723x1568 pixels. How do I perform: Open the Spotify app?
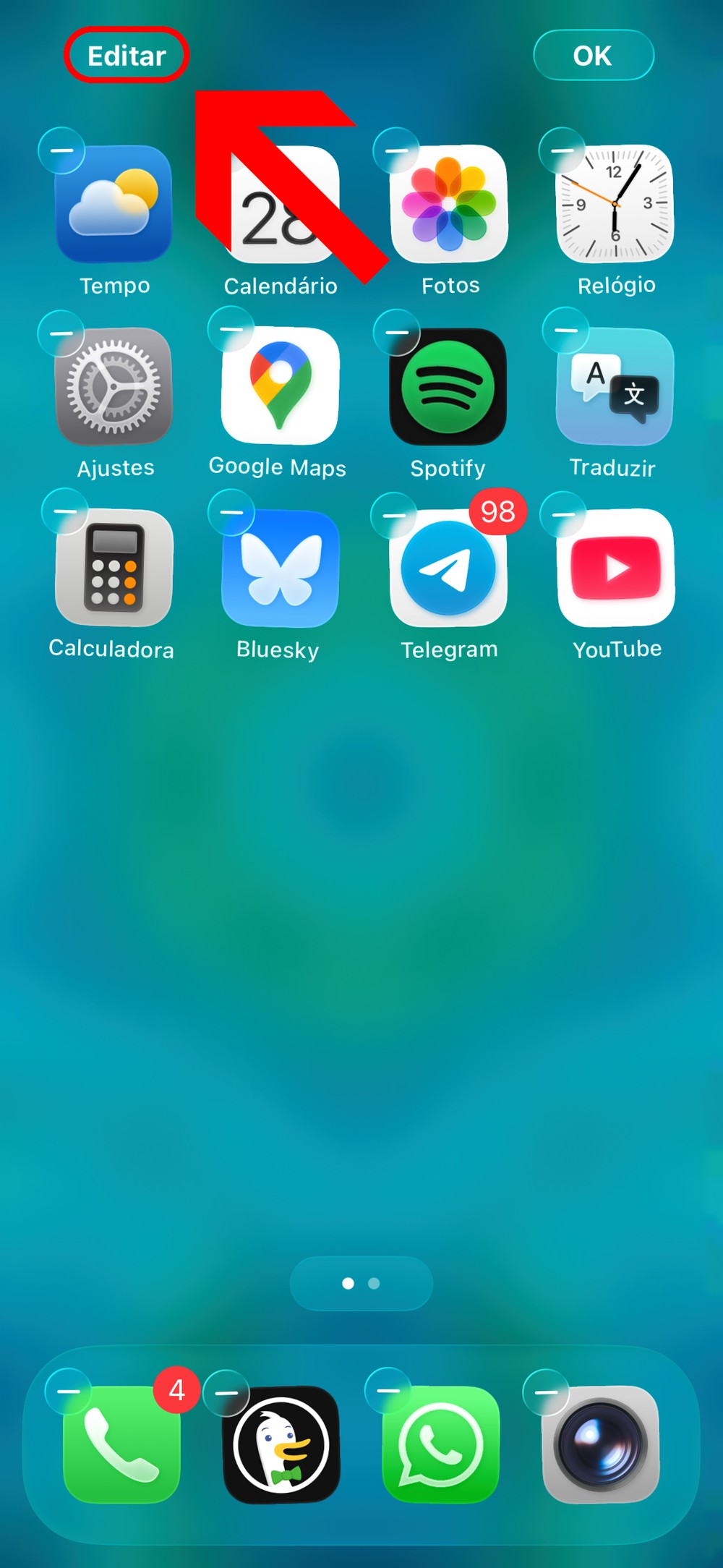[448, 386]
